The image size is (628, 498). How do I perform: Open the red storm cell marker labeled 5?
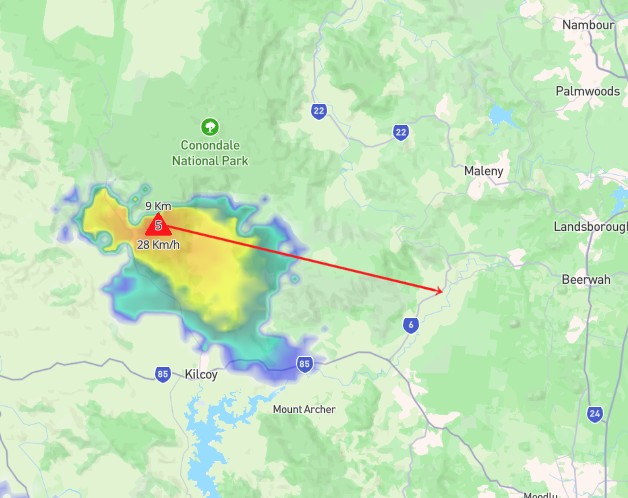click(159, 224)
